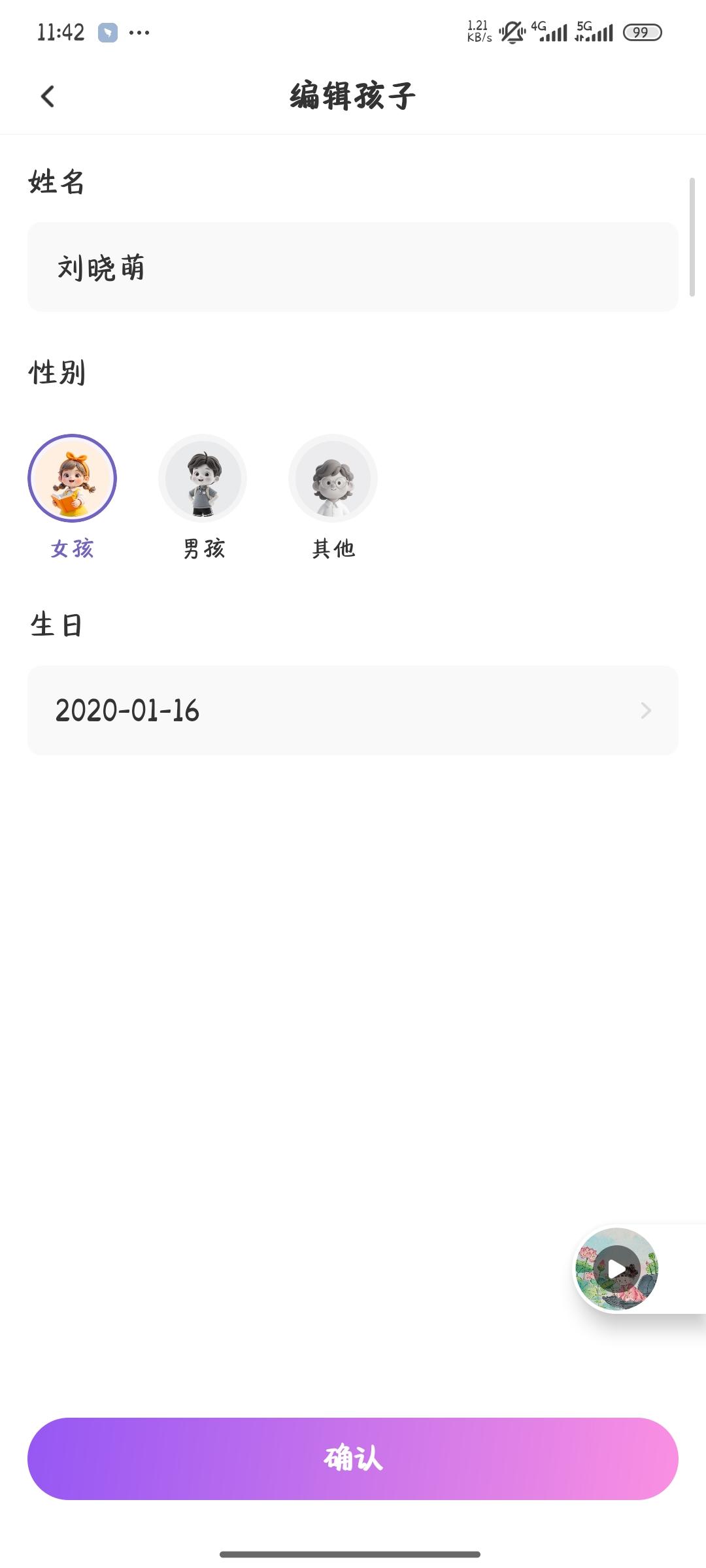Viewport: 706px width, 1568px height.
Task: Go back from the 编辑孩子 page
Action: 48,97
